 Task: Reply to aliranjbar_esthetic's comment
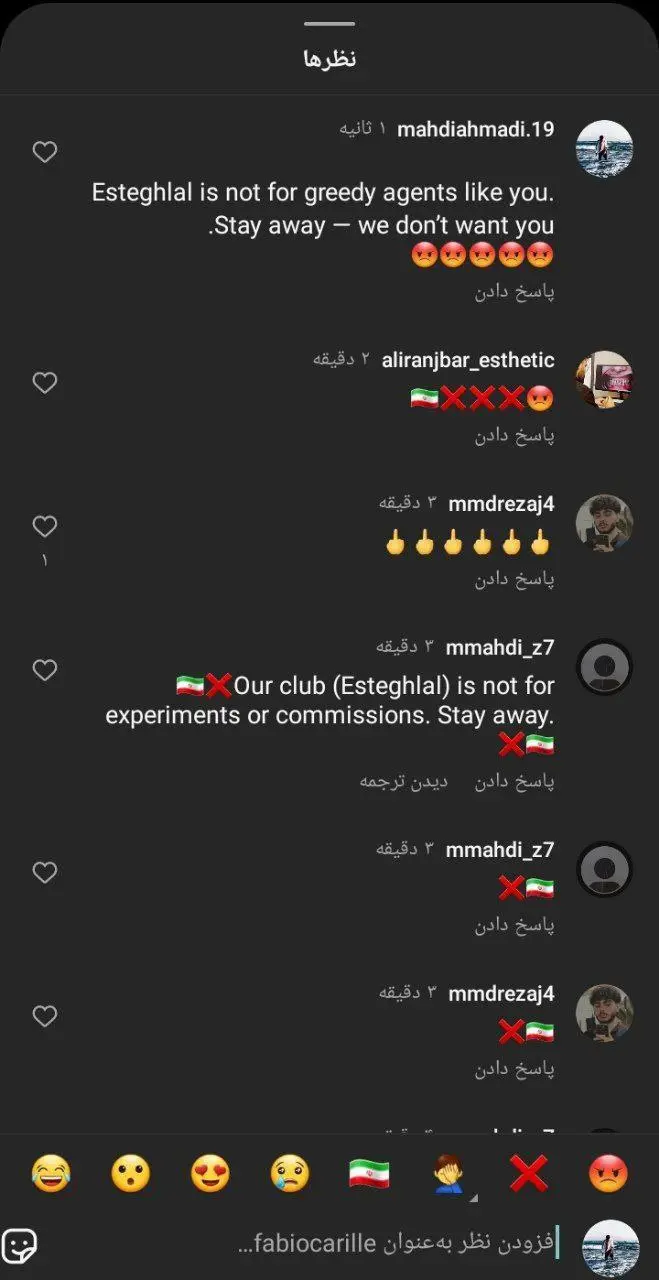pyautogui.click(x=514, y=436)
